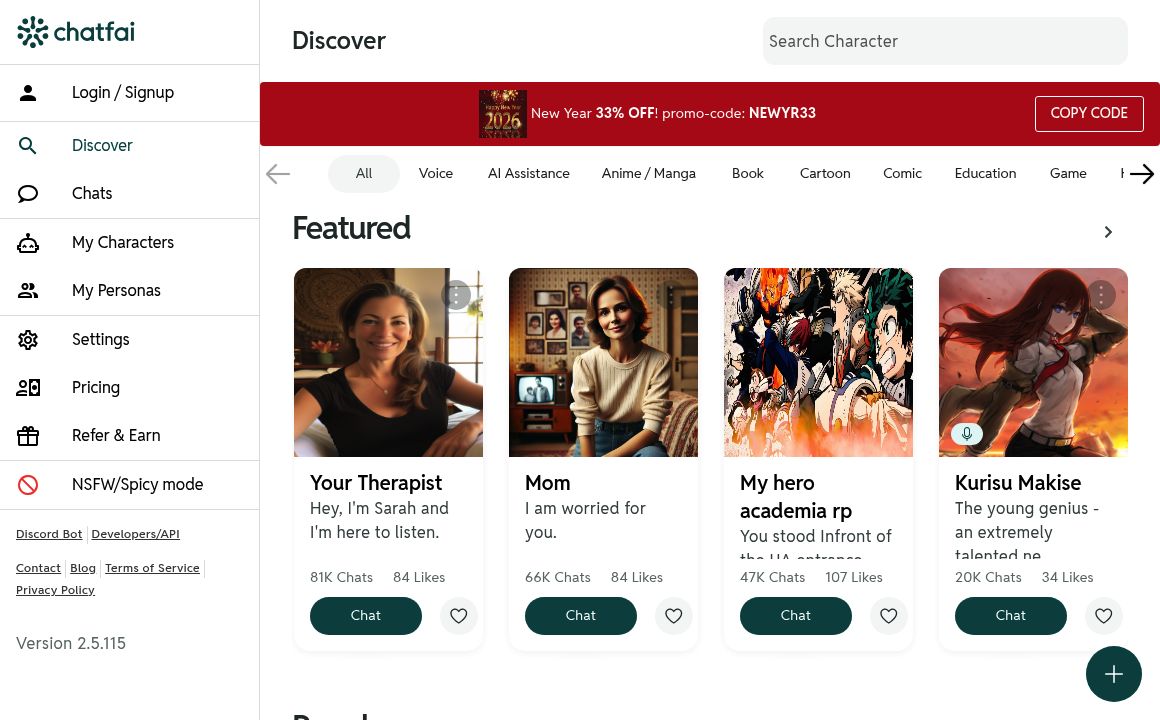1160x720 pixels.
Task: Copy the NEWYR33 promo code
Action: (1088, 113)
